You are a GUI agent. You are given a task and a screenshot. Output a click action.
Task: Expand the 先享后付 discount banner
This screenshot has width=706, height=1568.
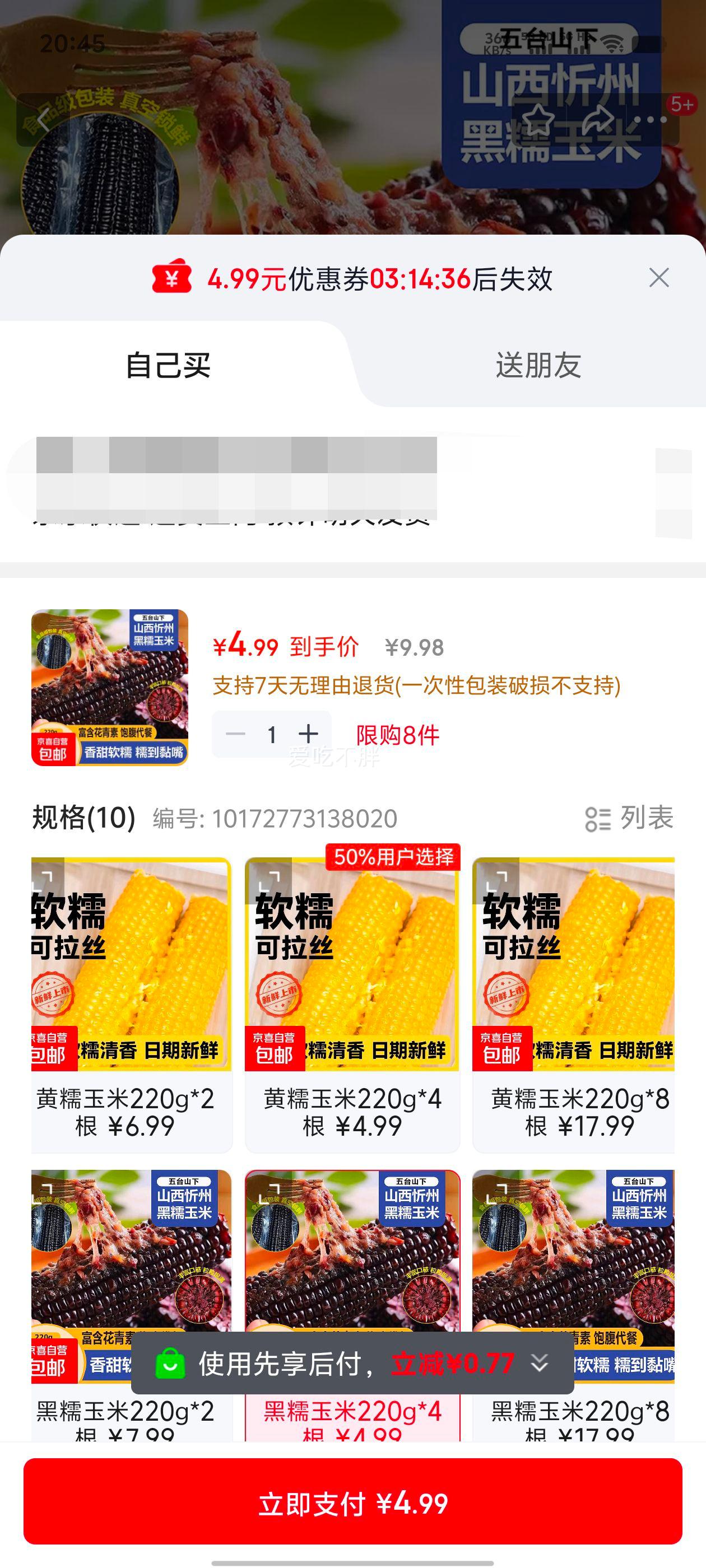(540, 1364)
